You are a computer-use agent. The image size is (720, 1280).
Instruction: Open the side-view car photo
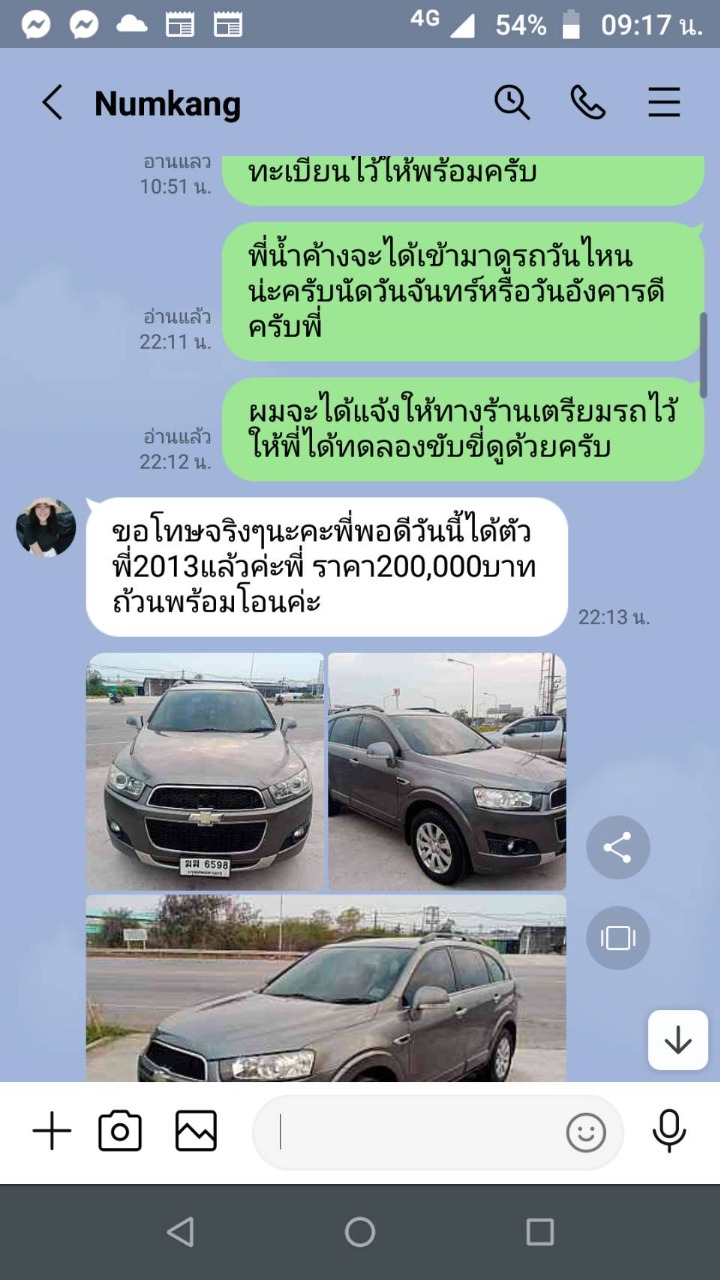tap(447, 771)
